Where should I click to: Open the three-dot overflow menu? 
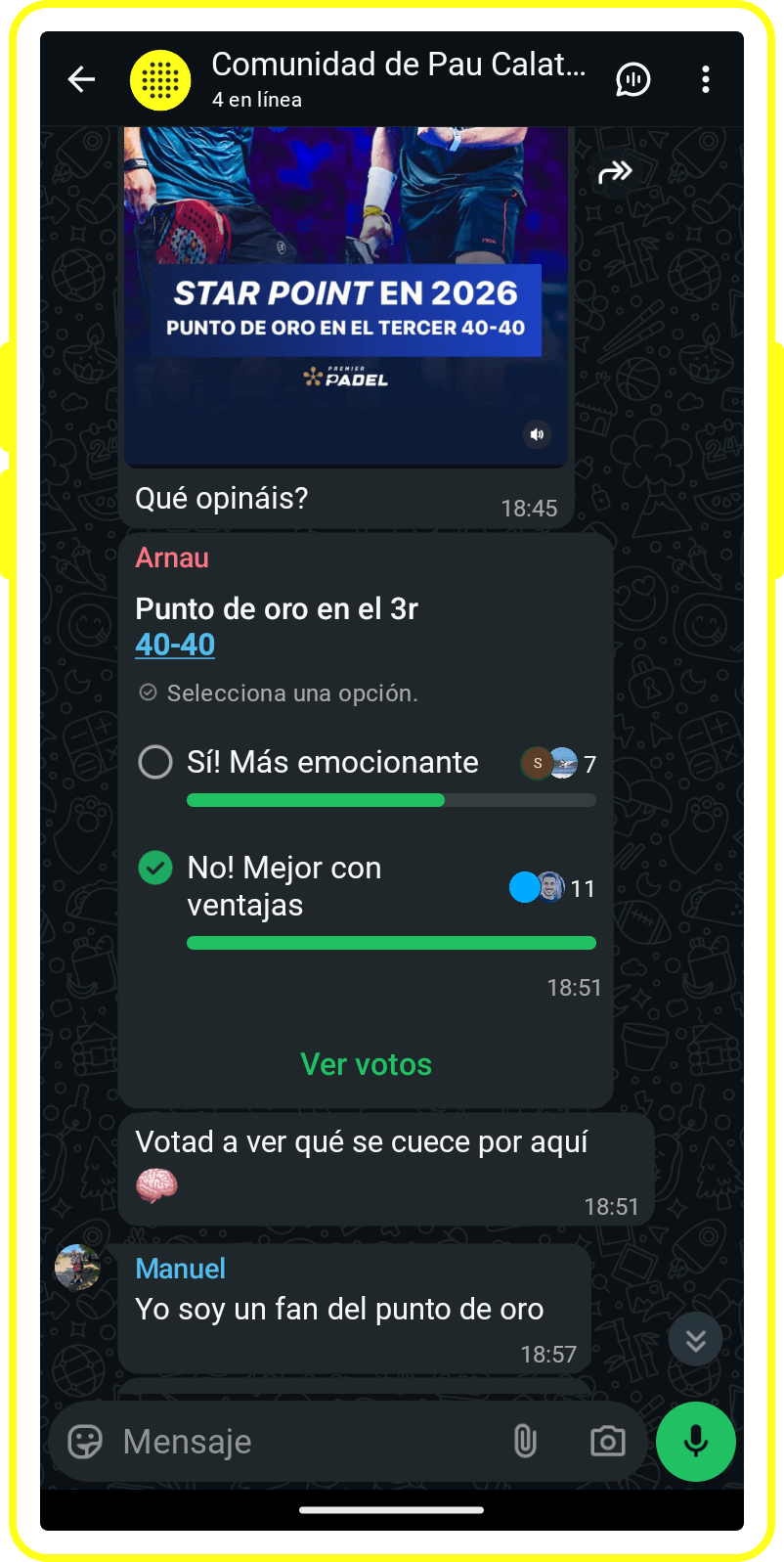pyautogui.click(x=705, y=80)
